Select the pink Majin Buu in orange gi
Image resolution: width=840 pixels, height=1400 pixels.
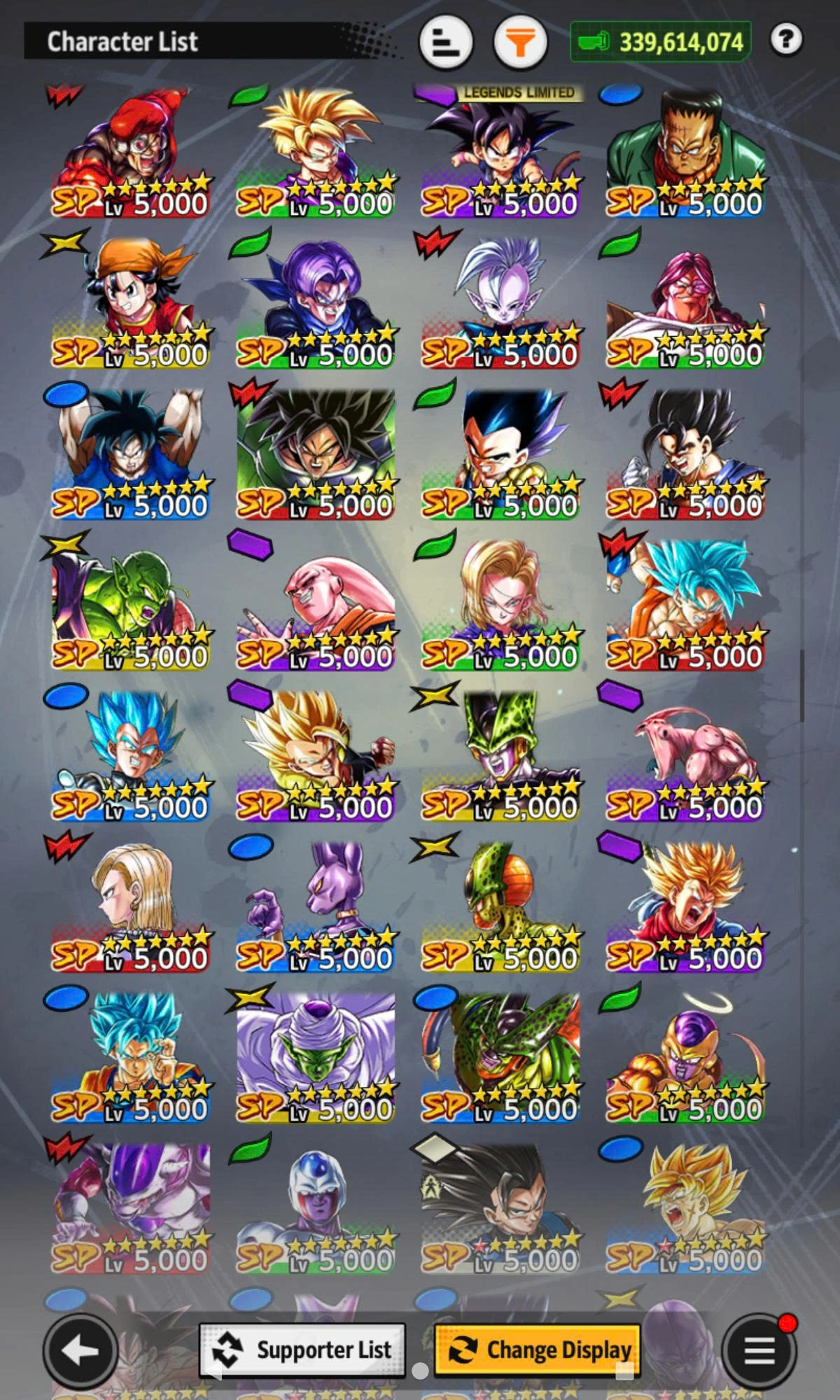tap(315, 604)
